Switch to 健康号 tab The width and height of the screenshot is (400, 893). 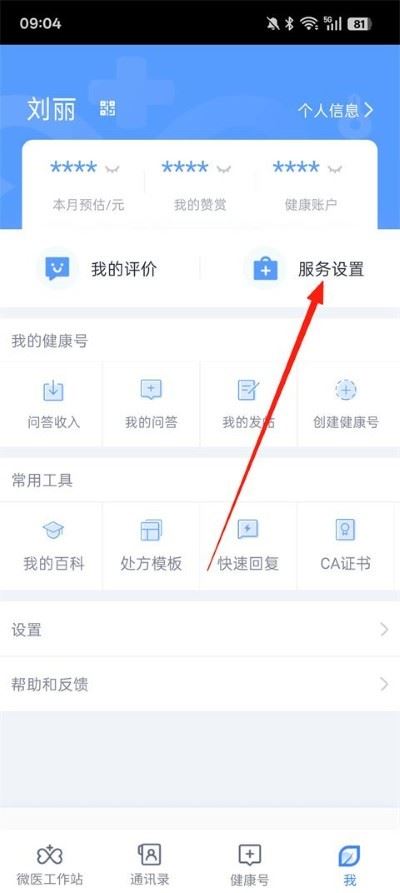[x=250, y=865]
